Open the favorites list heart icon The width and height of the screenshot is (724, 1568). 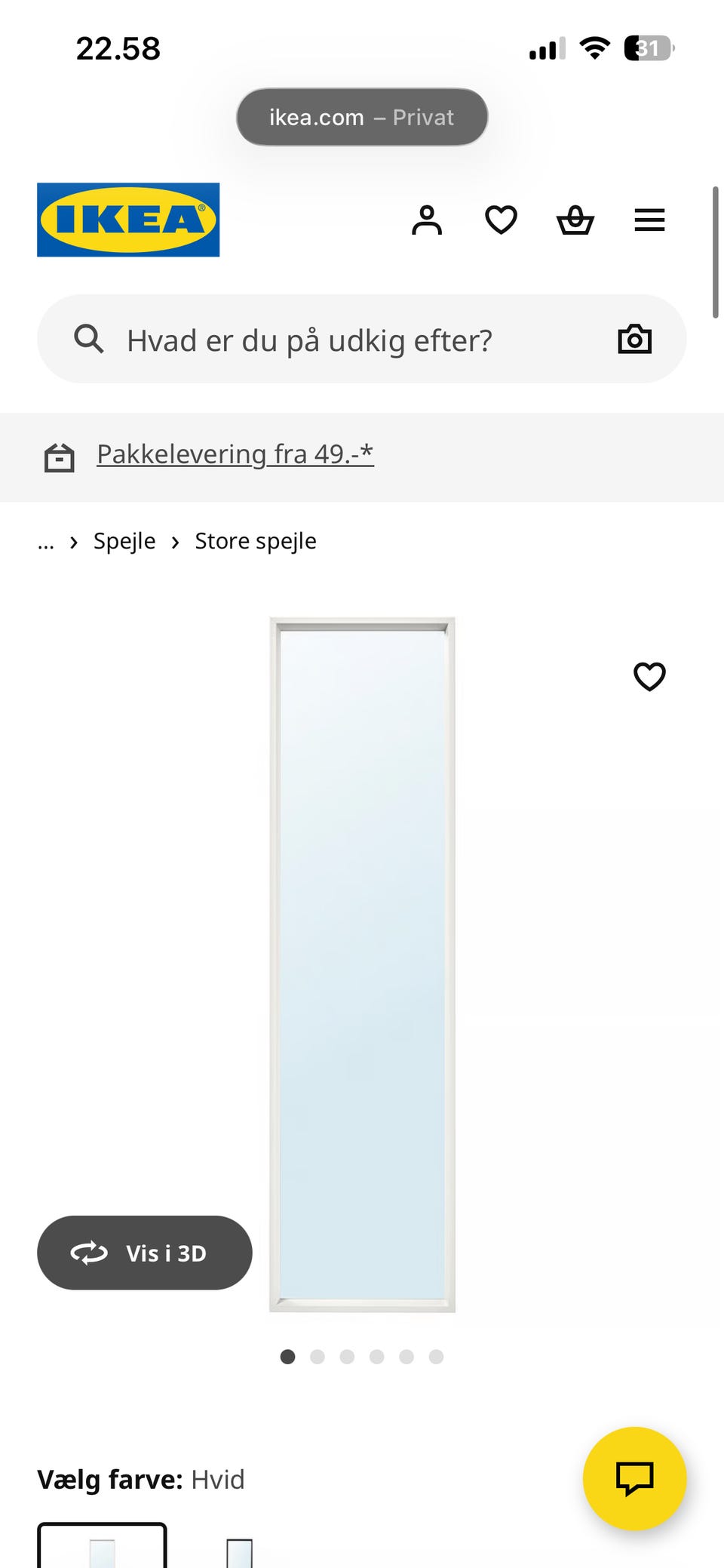click(500, 220)
